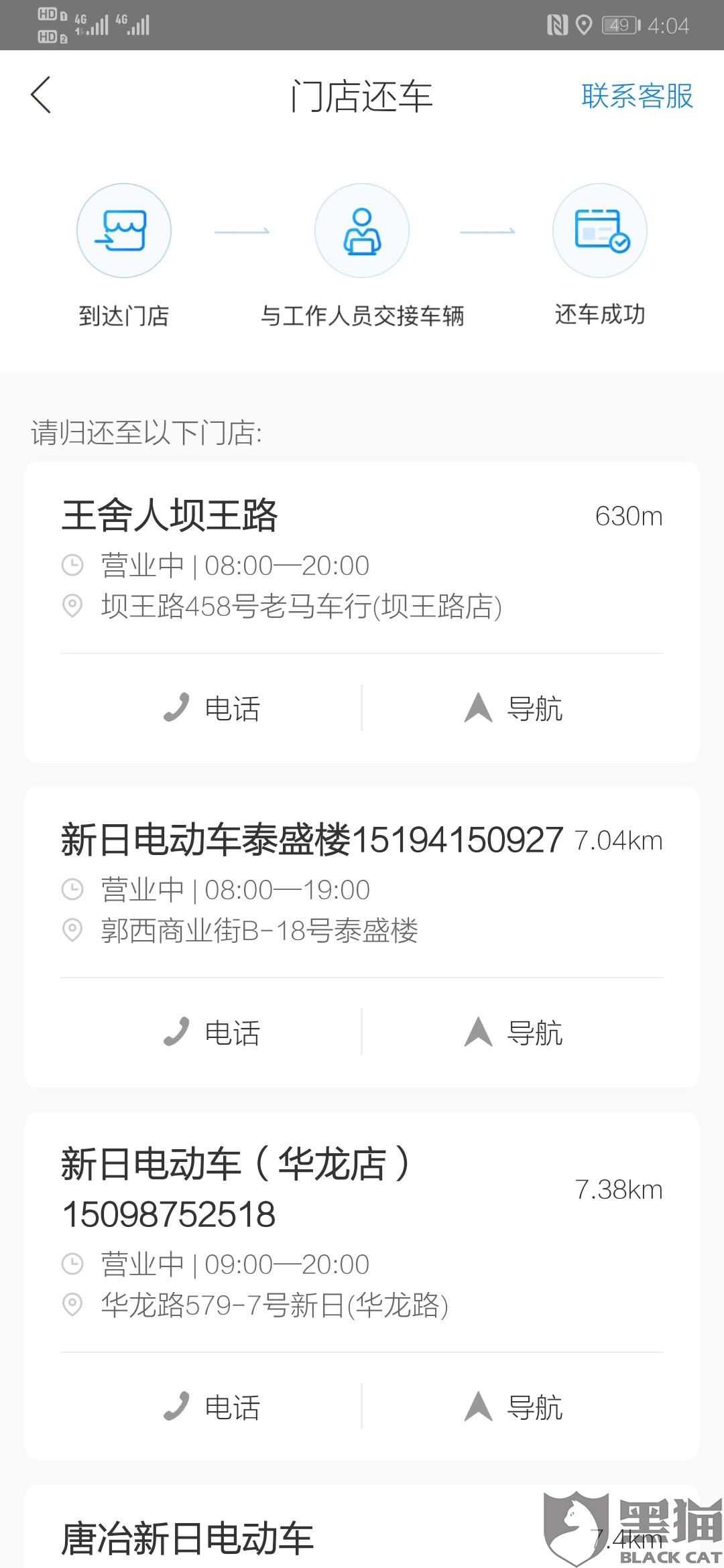
Task: Go back from the 门店还车 page
Action: click(x=42, y=95)
